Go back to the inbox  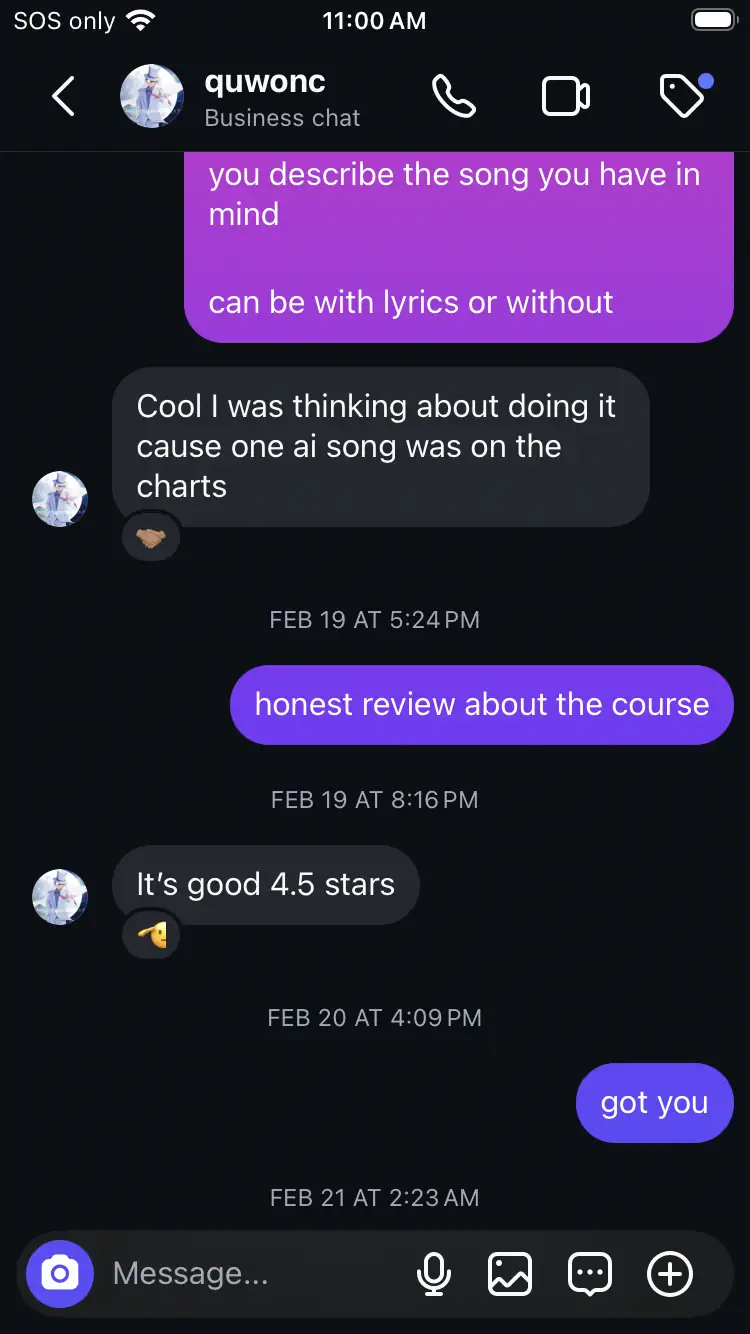point(63,97)
